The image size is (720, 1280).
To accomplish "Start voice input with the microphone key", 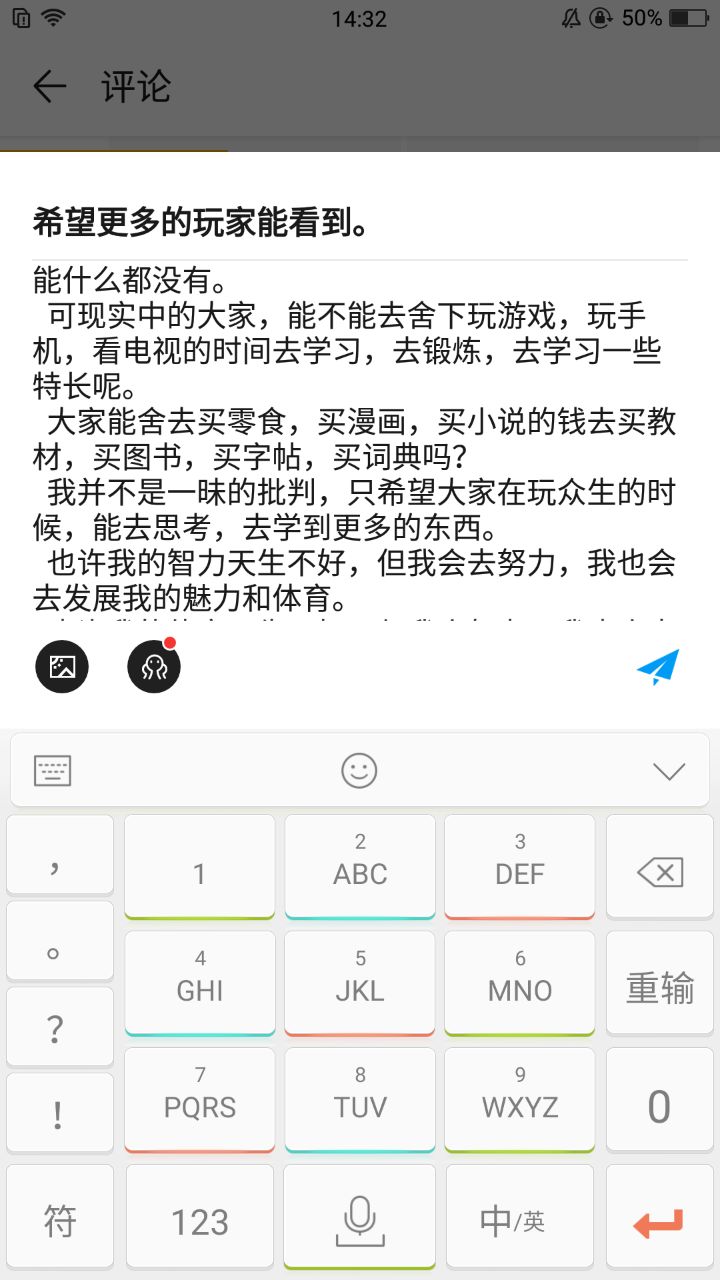I will pyautogui.click(x=360, y=1221).
